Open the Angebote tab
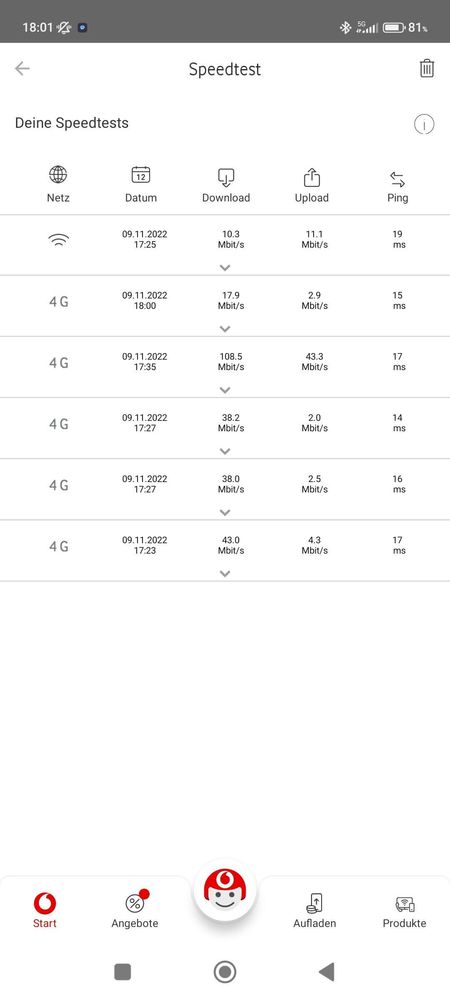 pos(134,910)
